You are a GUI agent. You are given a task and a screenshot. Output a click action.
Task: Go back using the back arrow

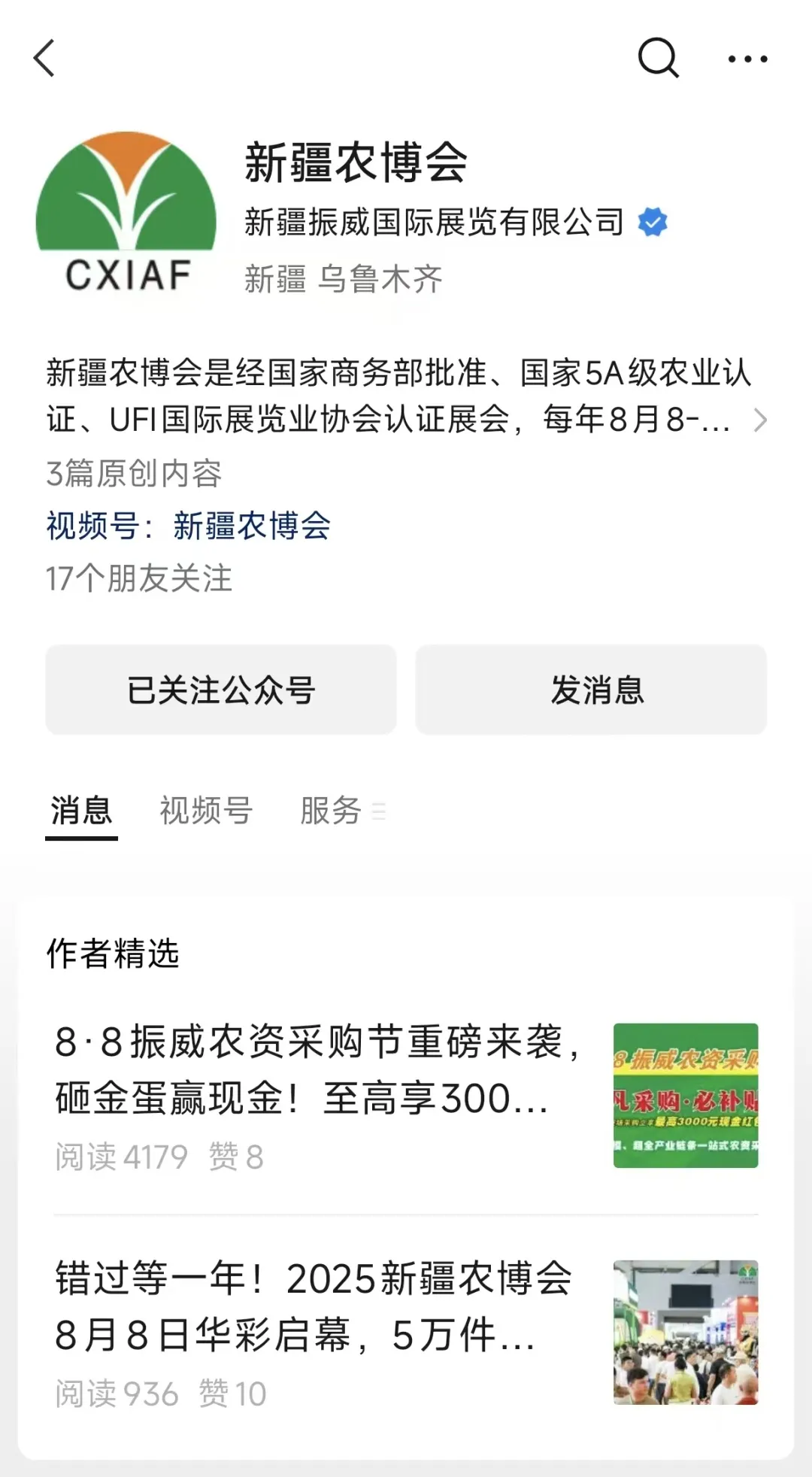(x=45, y=59)
